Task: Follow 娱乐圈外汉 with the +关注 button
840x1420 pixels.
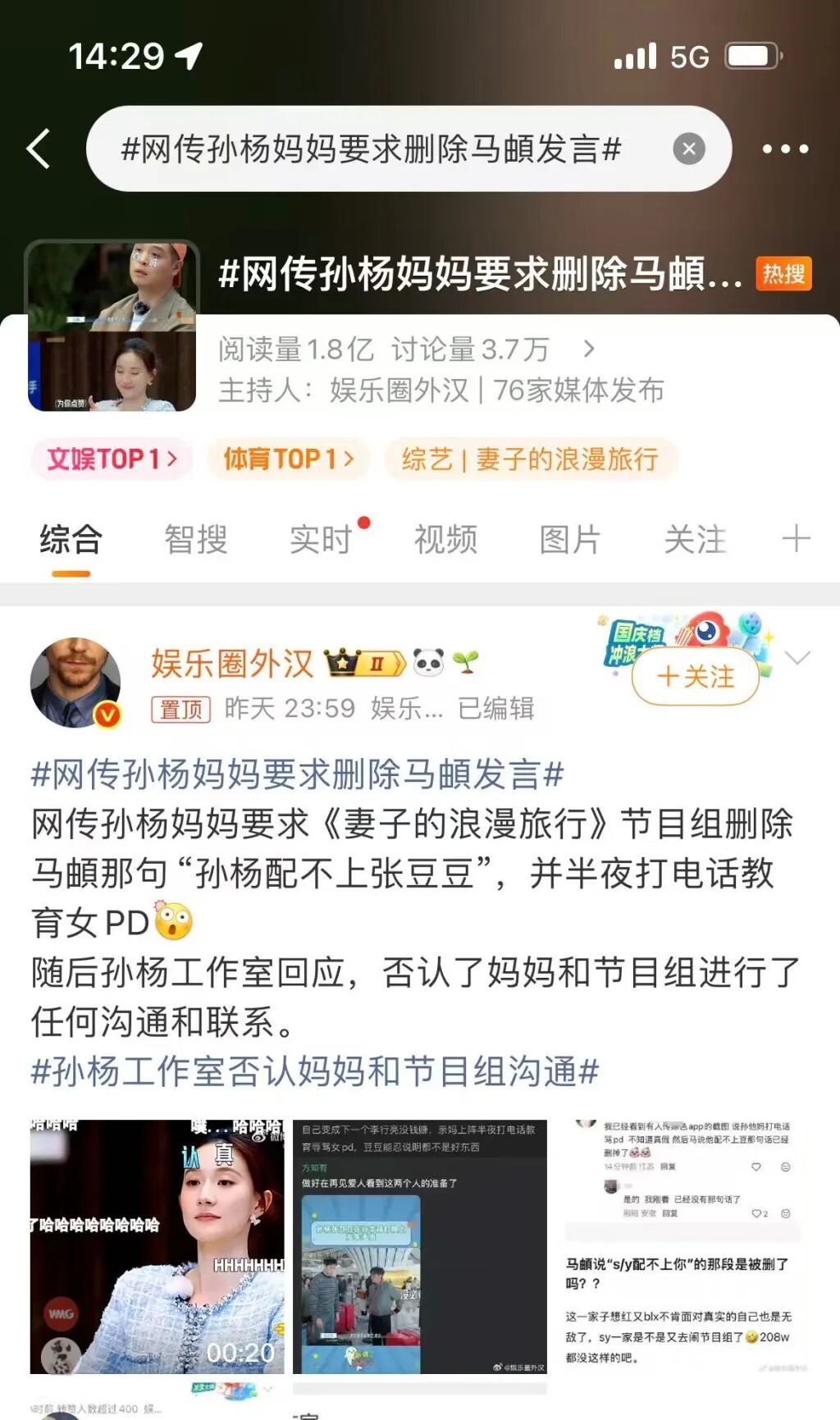Action: [x=696, y=676]
